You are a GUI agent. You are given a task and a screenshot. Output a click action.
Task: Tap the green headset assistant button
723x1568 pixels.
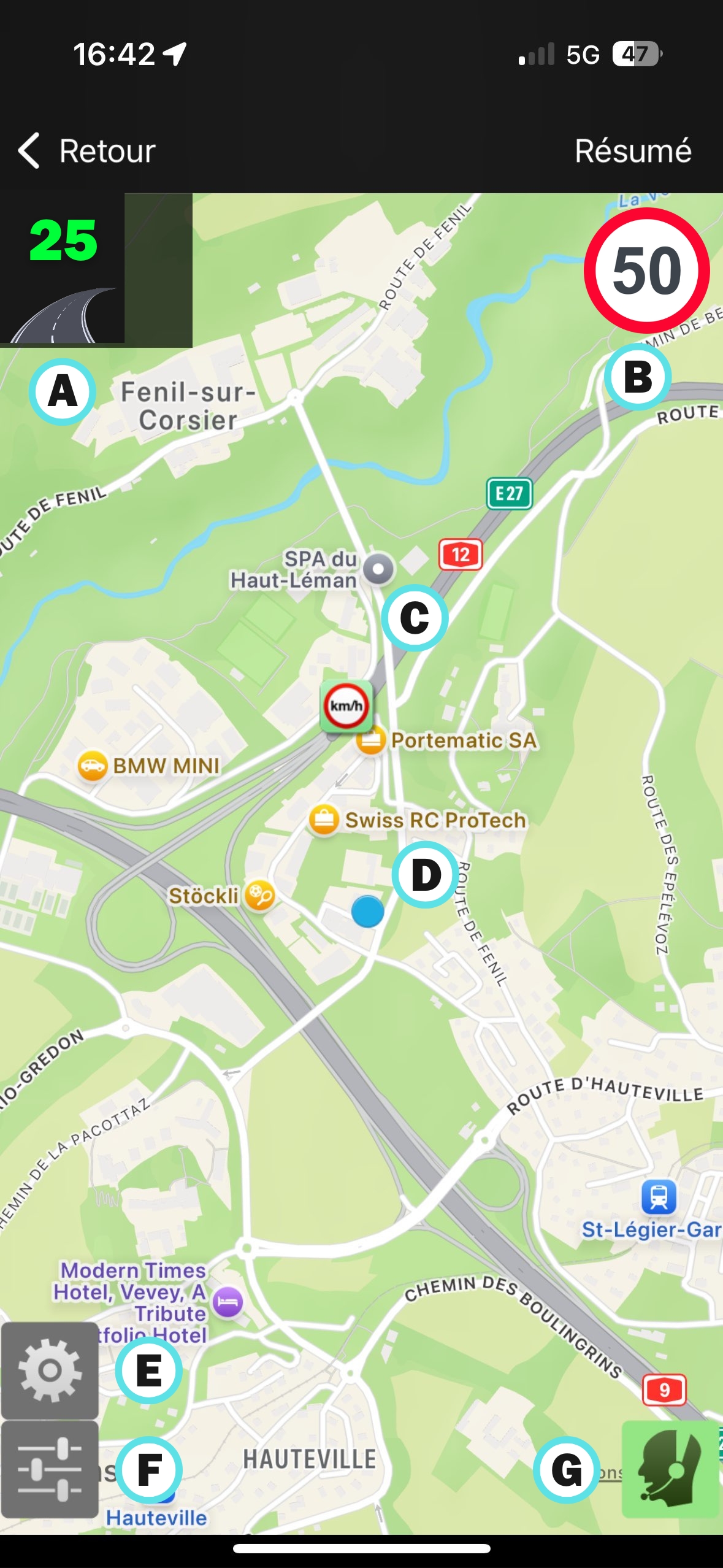click(x=671, y=1469)
